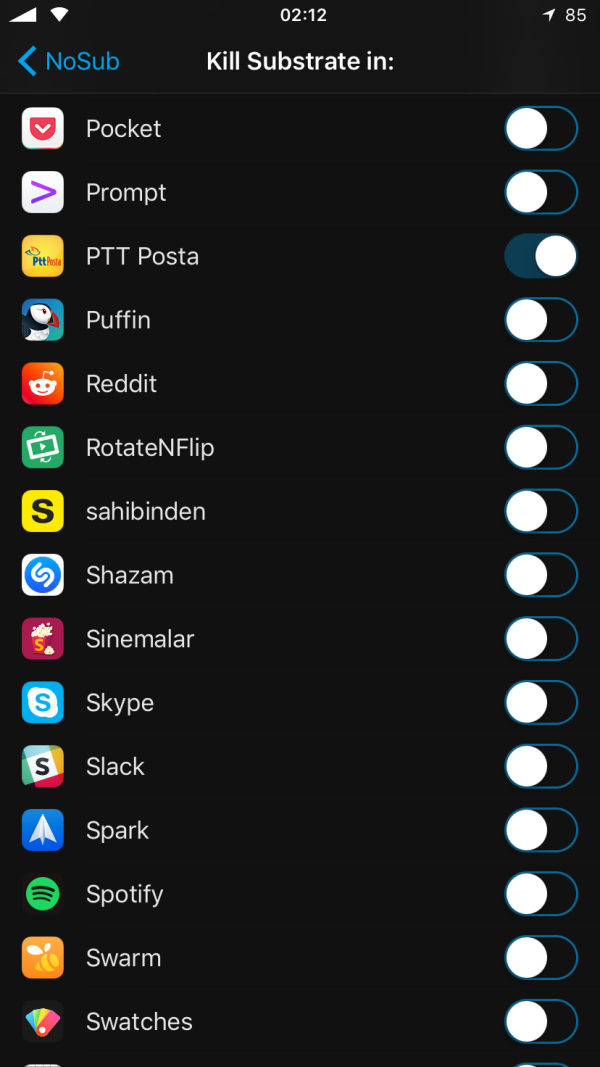Image resolution: width=600 pixels, height=1067 pixels.
Task: Enable the Pocket switch
Action: (x=541, y=129)
